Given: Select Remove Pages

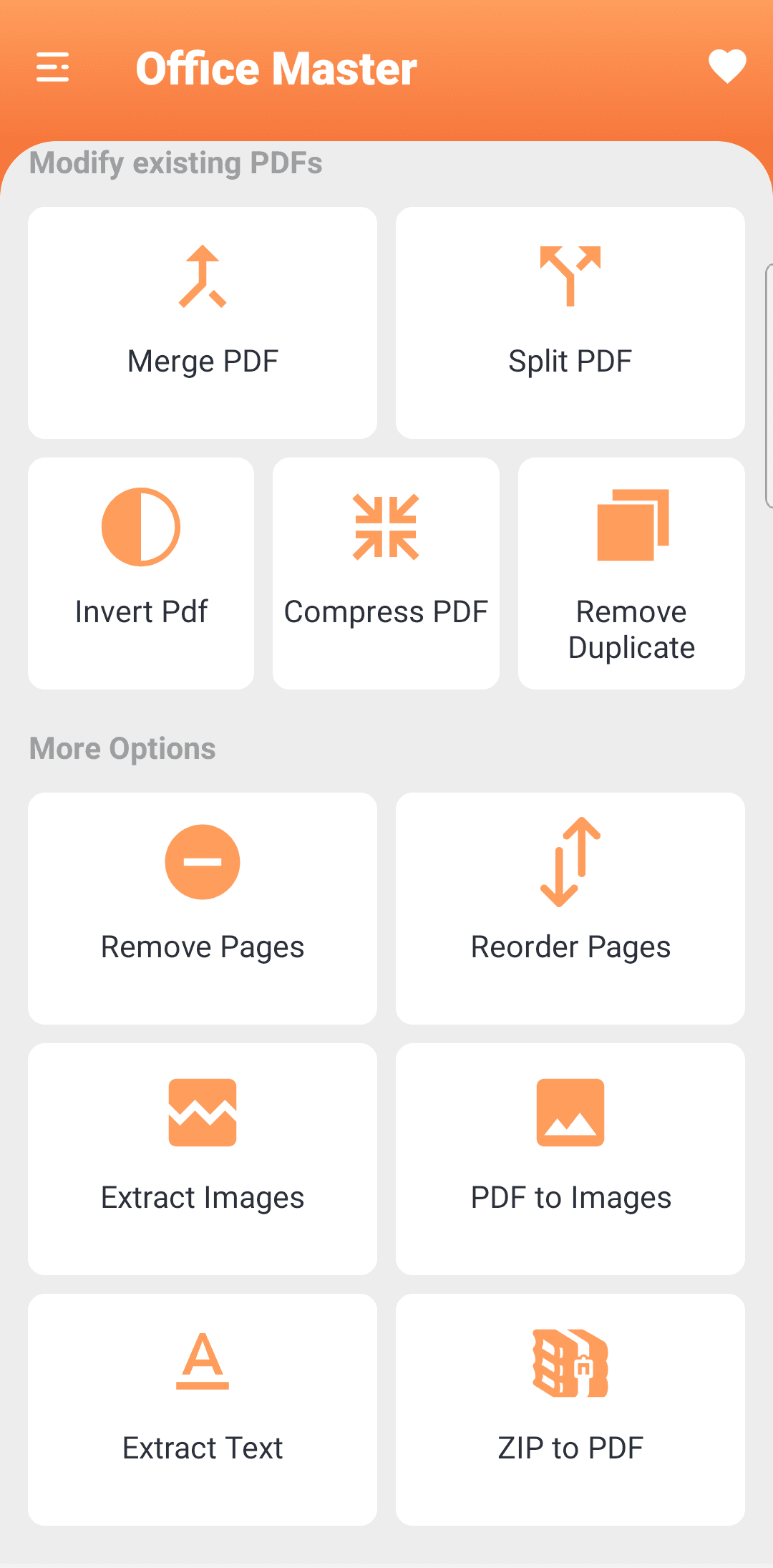Looking at the screenshot, I should [203, 909].
